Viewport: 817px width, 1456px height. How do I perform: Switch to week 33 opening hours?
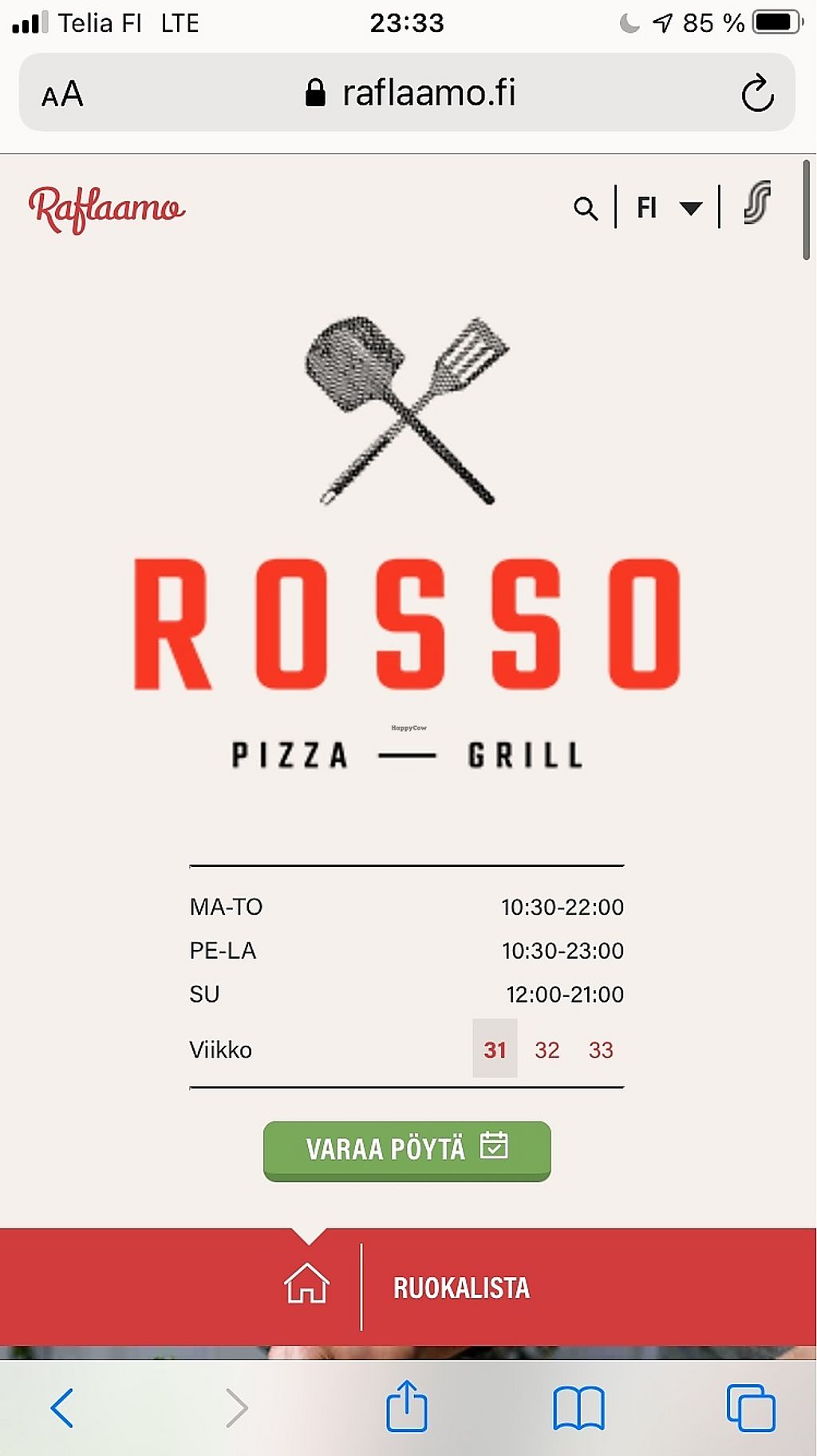tap(601, 1049)
